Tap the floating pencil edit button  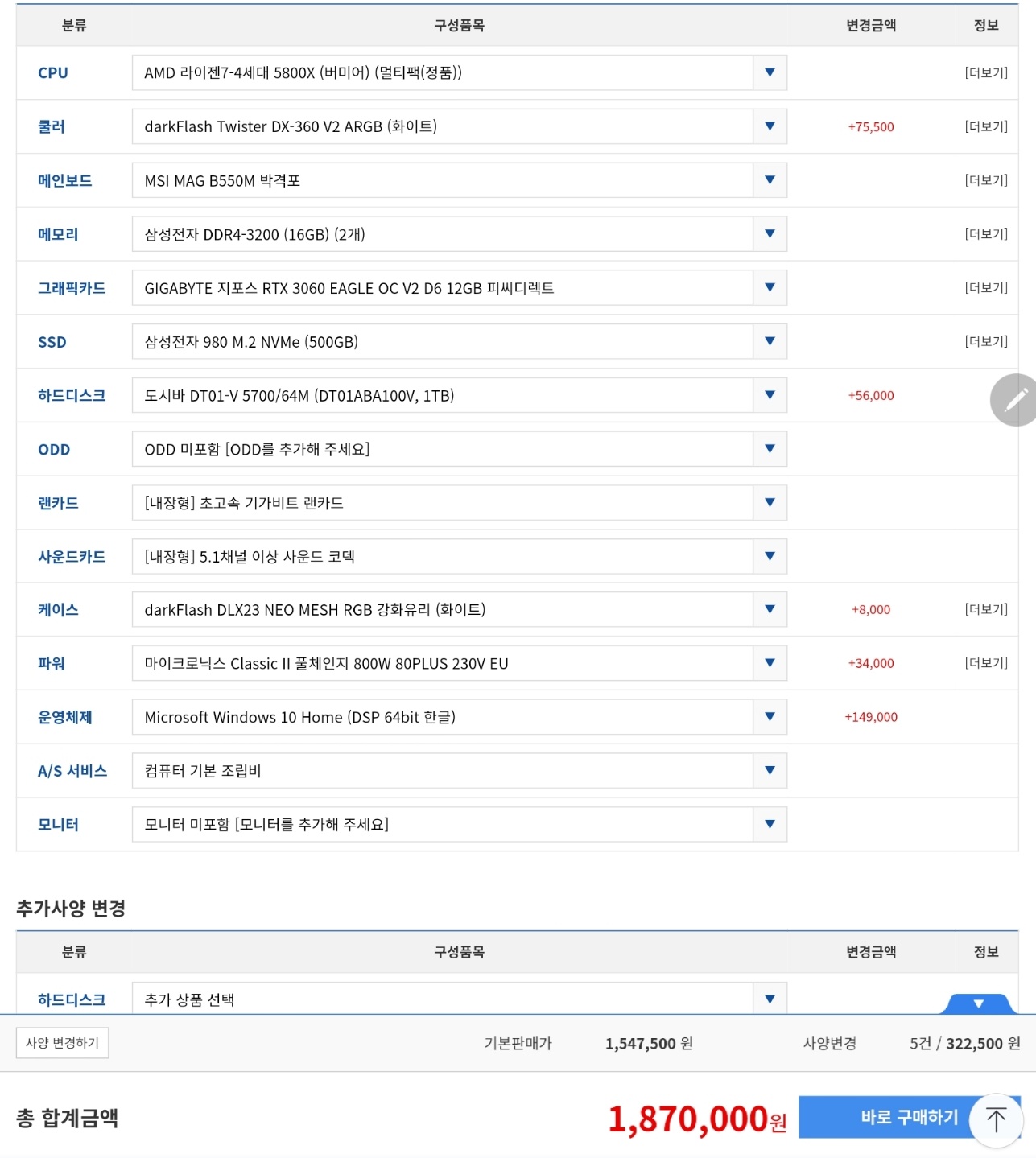1014,399
